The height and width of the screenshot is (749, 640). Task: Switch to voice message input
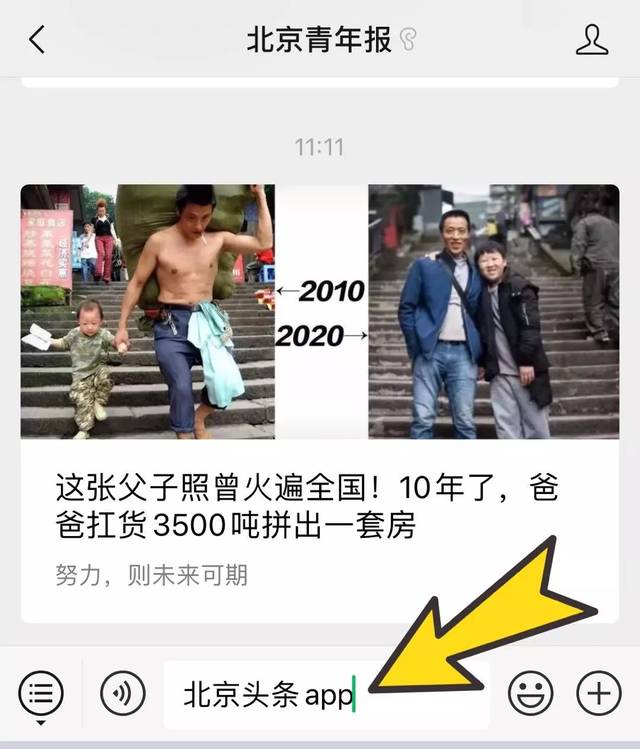pyautogui.click(x=123, y=693)
